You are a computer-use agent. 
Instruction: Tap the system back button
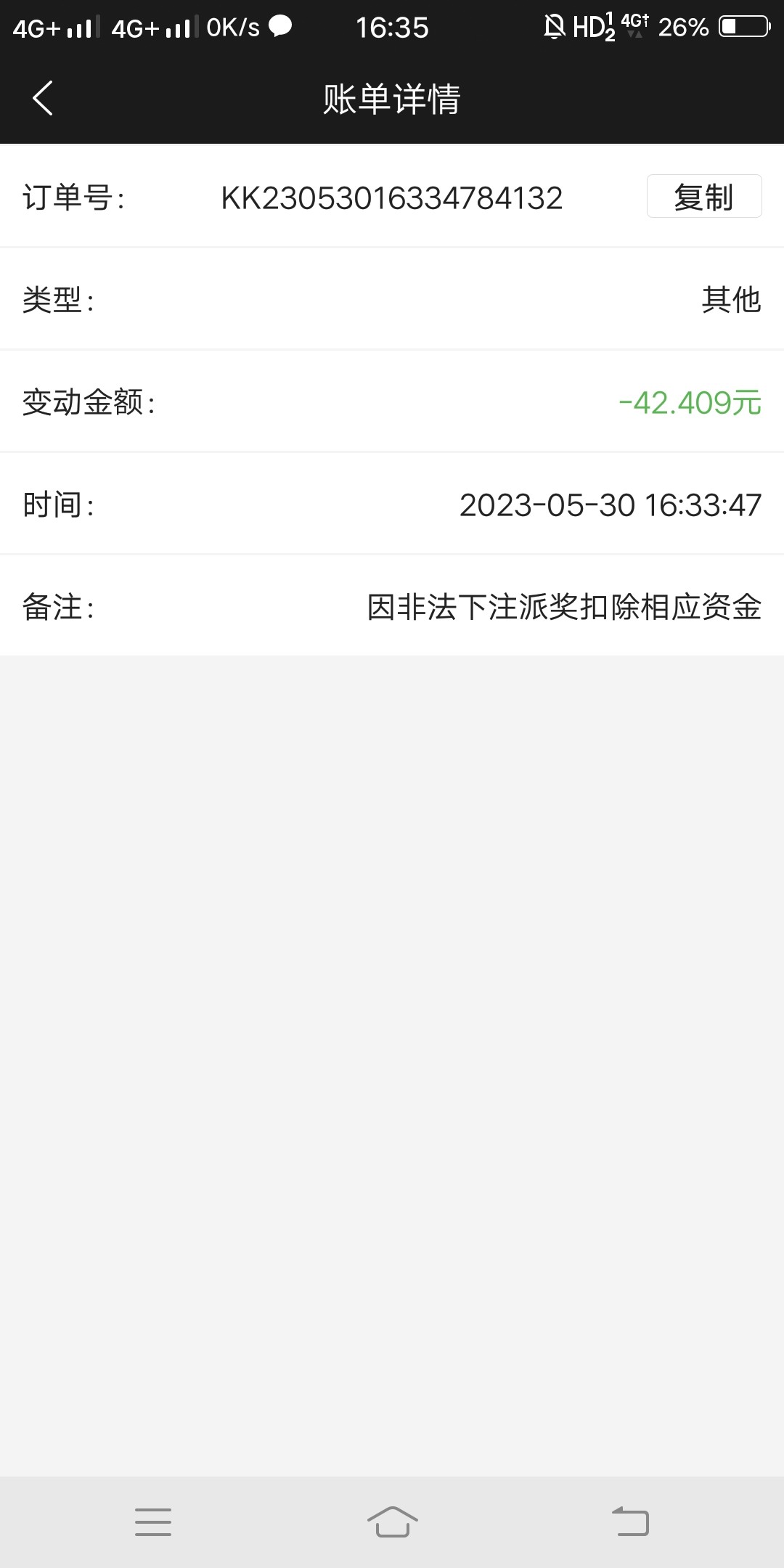[x=630, y=1522]
